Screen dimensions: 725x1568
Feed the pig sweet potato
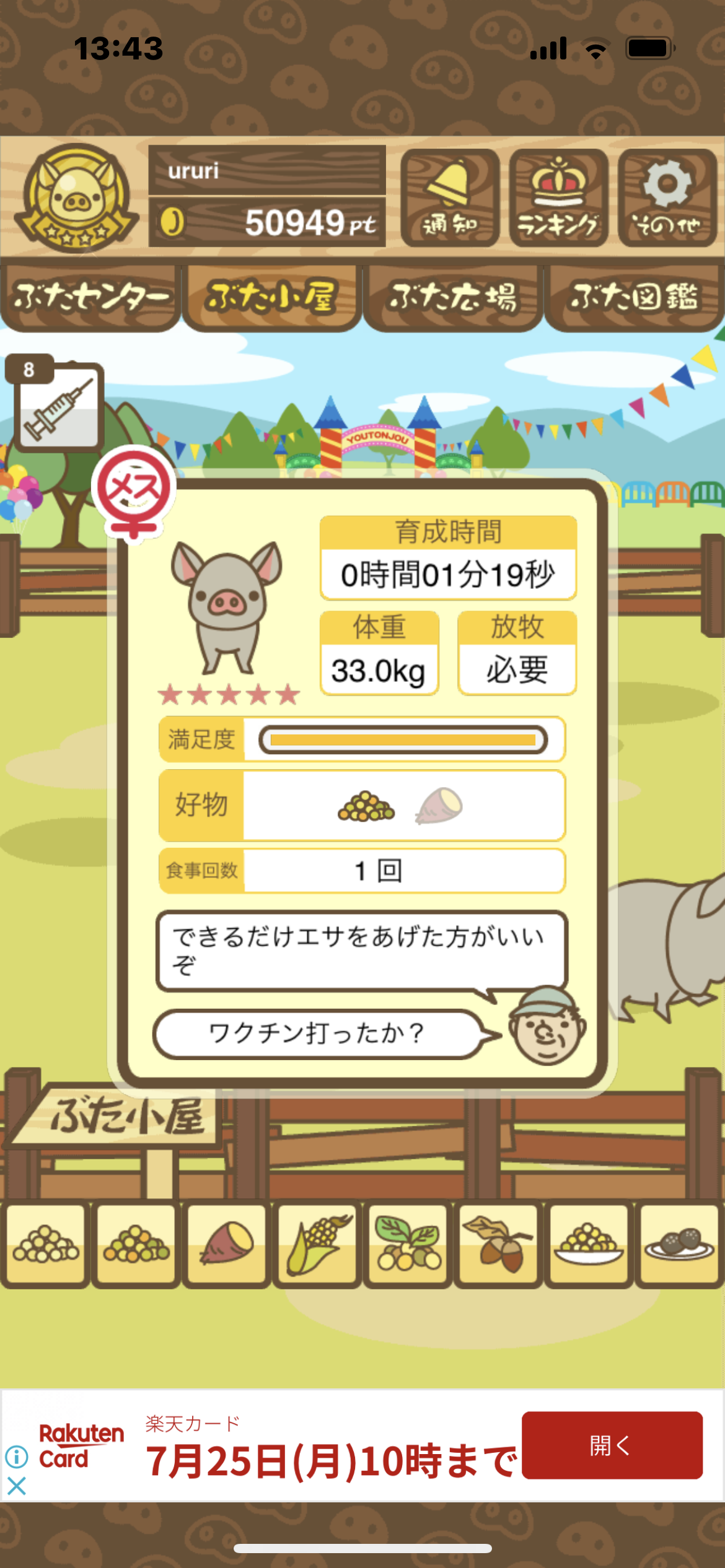pos(226,1244)
